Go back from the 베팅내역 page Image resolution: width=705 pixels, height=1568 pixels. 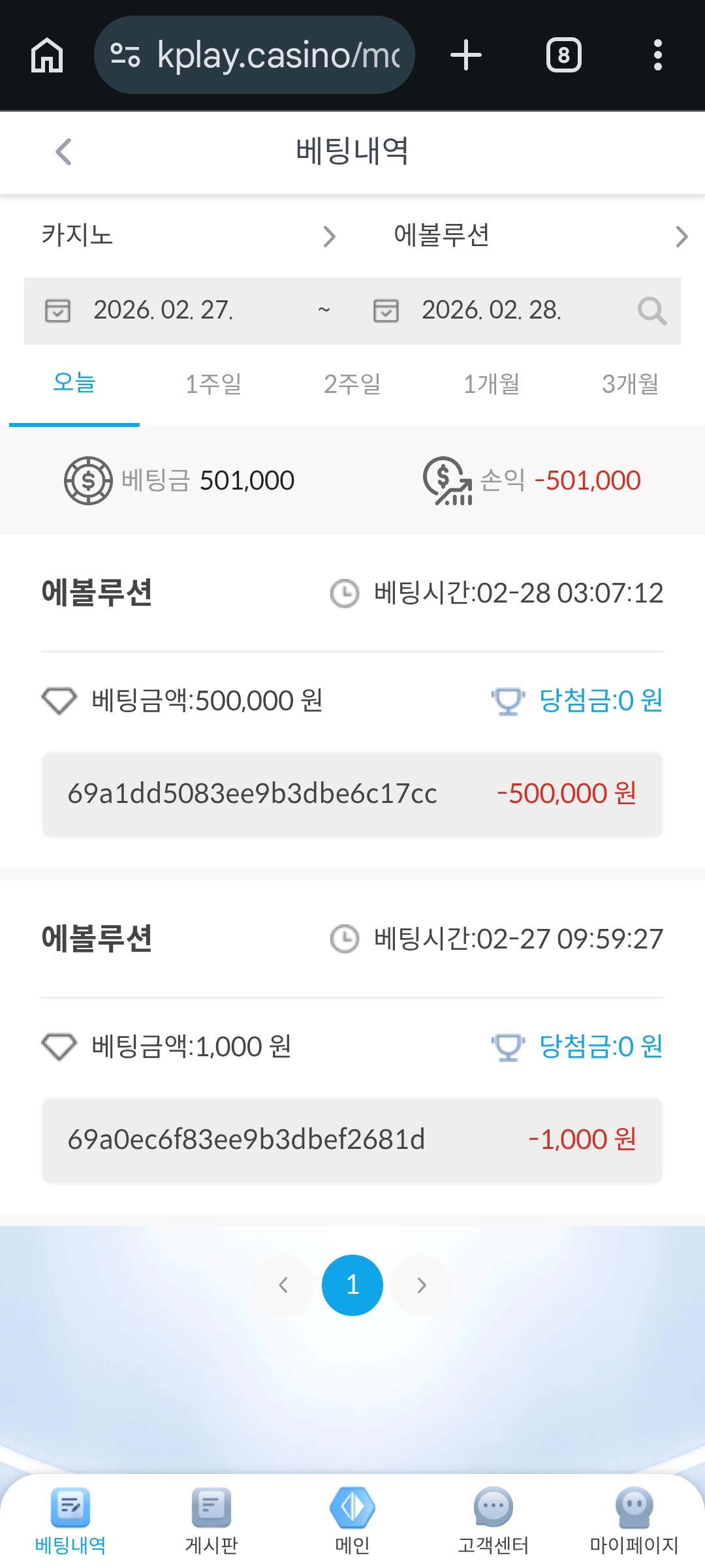point(63,152)
